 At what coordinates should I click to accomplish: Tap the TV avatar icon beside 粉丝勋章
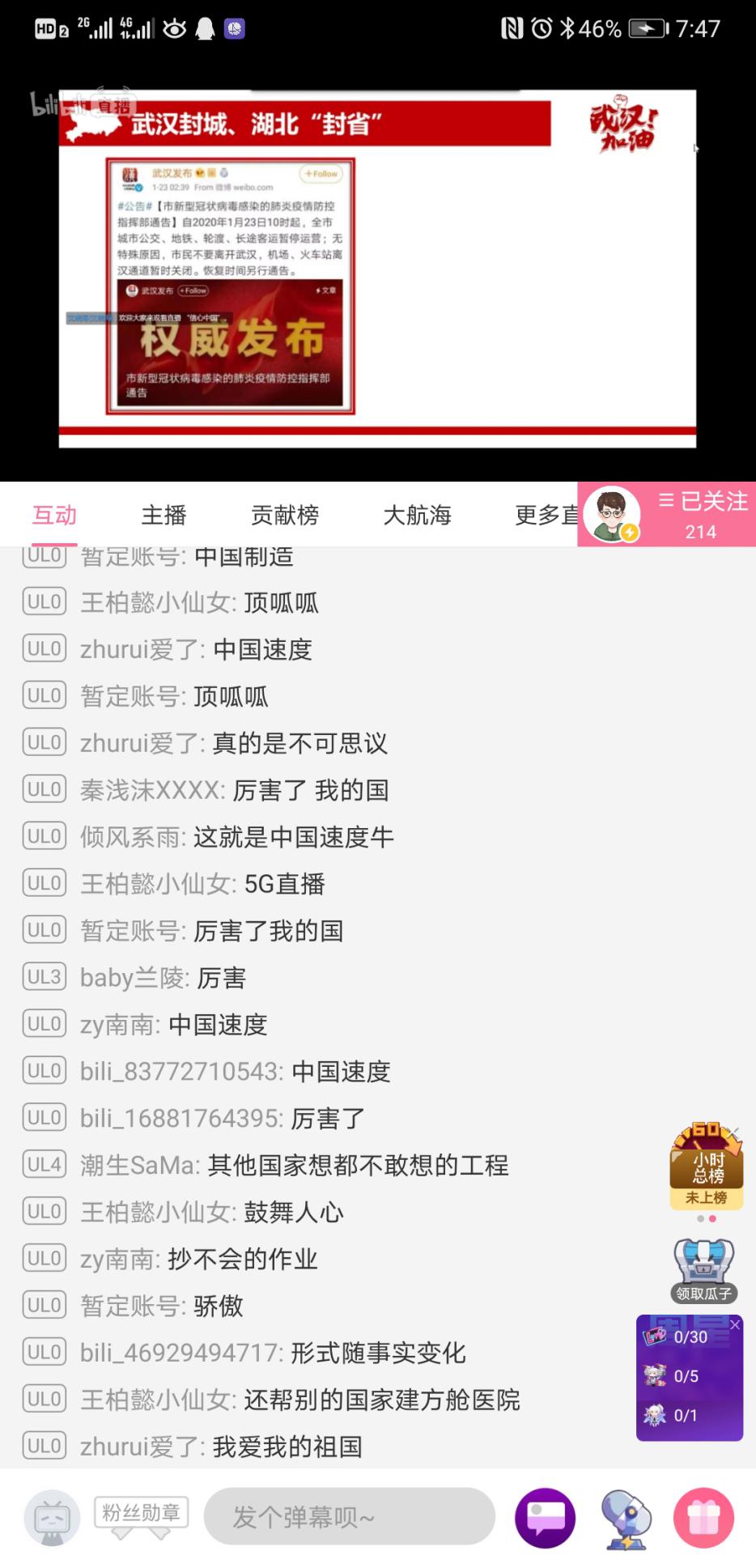coord(53,1517)
